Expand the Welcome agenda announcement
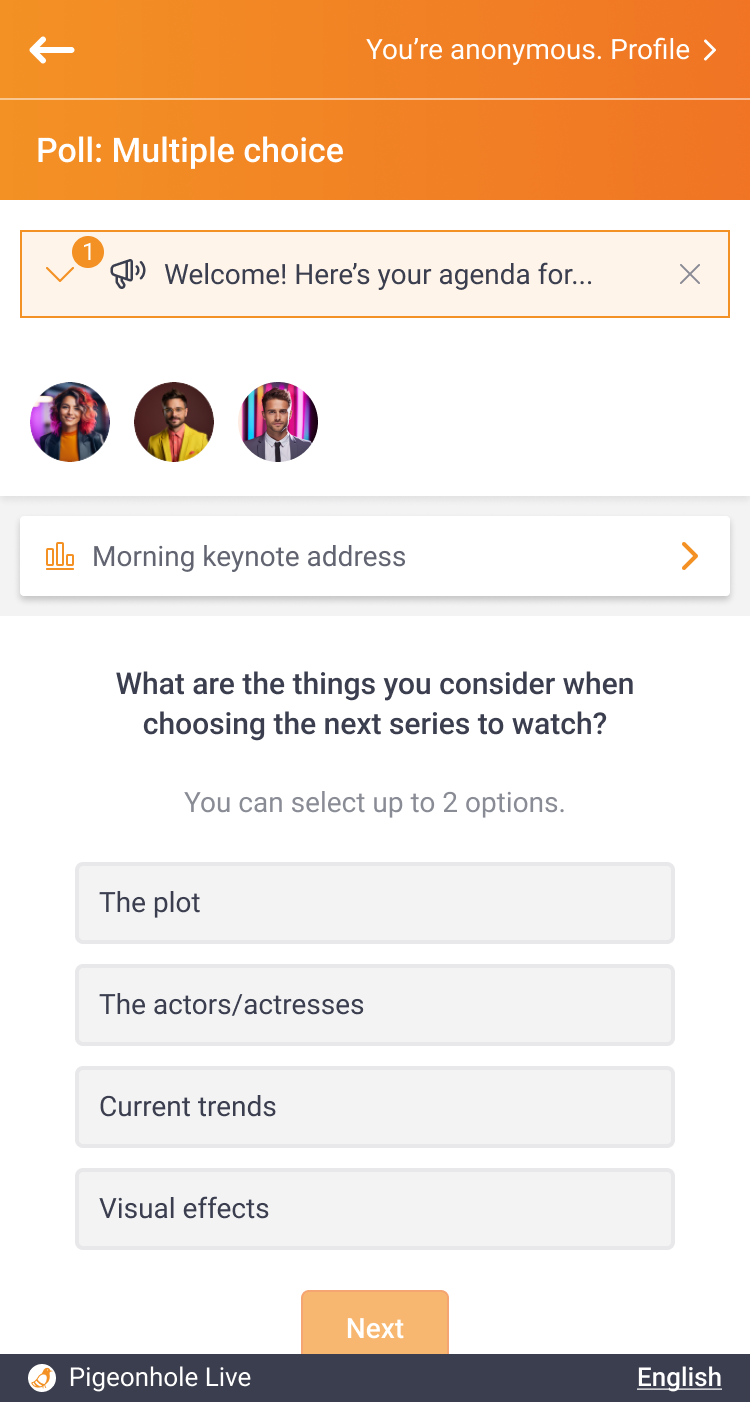The height and width of the screenshot is (1402, 750). tap(58, 275)
